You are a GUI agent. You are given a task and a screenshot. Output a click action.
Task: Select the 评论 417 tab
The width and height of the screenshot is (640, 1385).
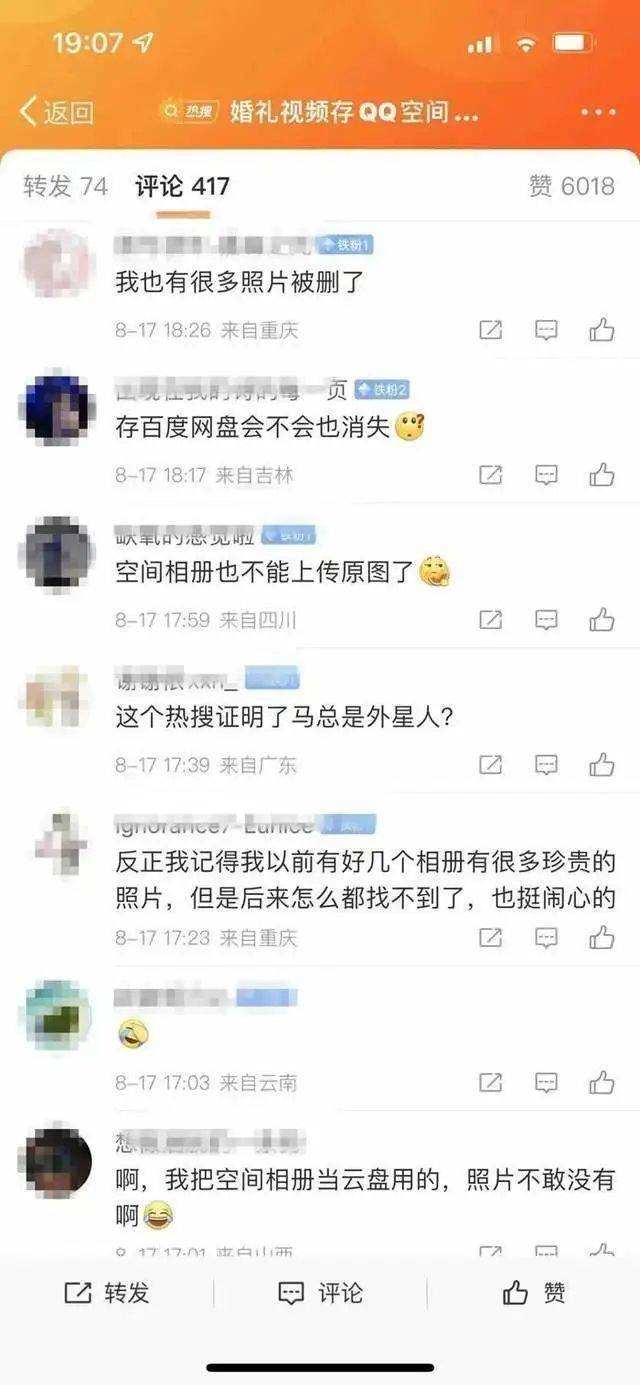pos(182,186)
